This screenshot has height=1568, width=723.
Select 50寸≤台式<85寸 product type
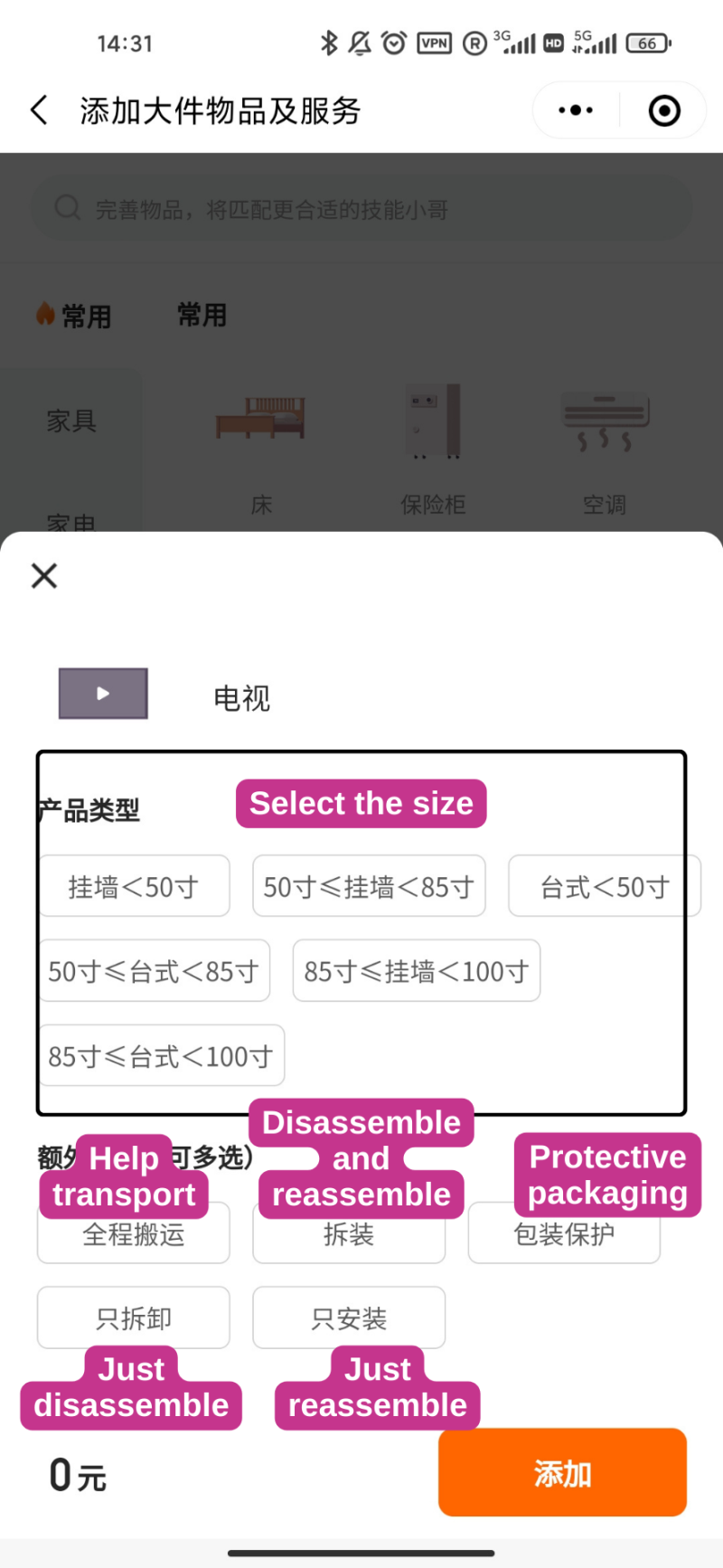154,972
